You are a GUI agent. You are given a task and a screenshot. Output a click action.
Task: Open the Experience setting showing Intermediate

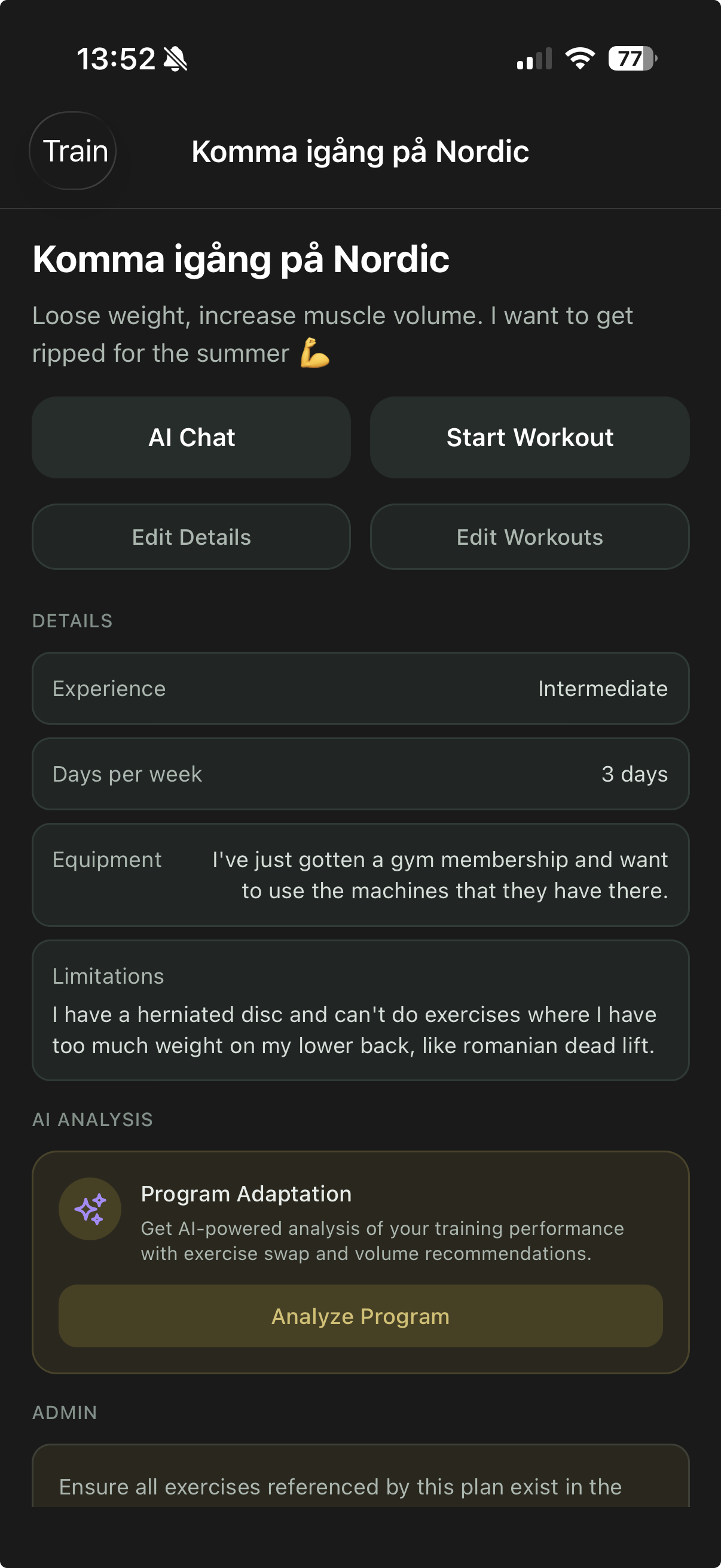[x=360, y=688]
